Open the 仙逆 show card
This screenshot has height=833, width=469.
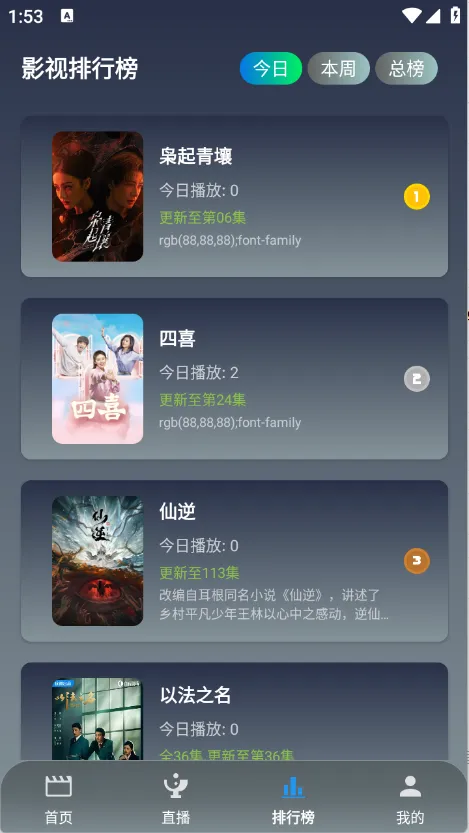tap(234, 561)
